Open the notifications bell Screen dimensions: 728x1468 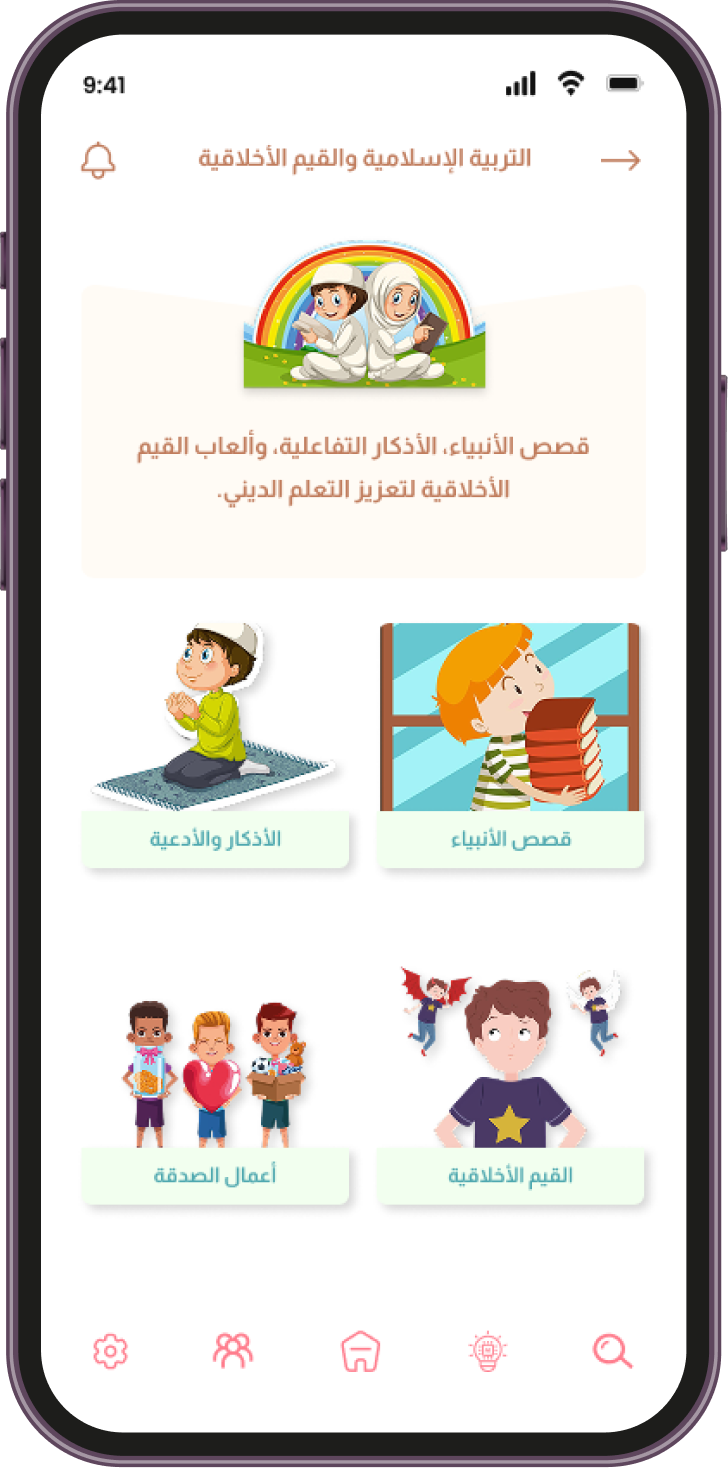[x=98, y=160]
